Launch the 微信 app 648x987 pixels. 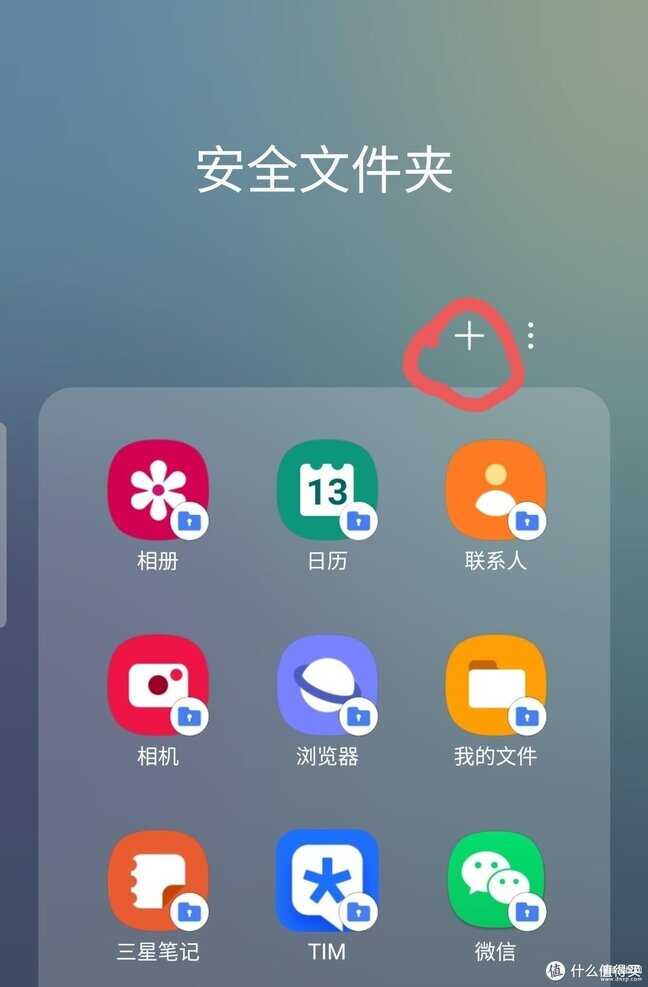(x=495, y=880)
